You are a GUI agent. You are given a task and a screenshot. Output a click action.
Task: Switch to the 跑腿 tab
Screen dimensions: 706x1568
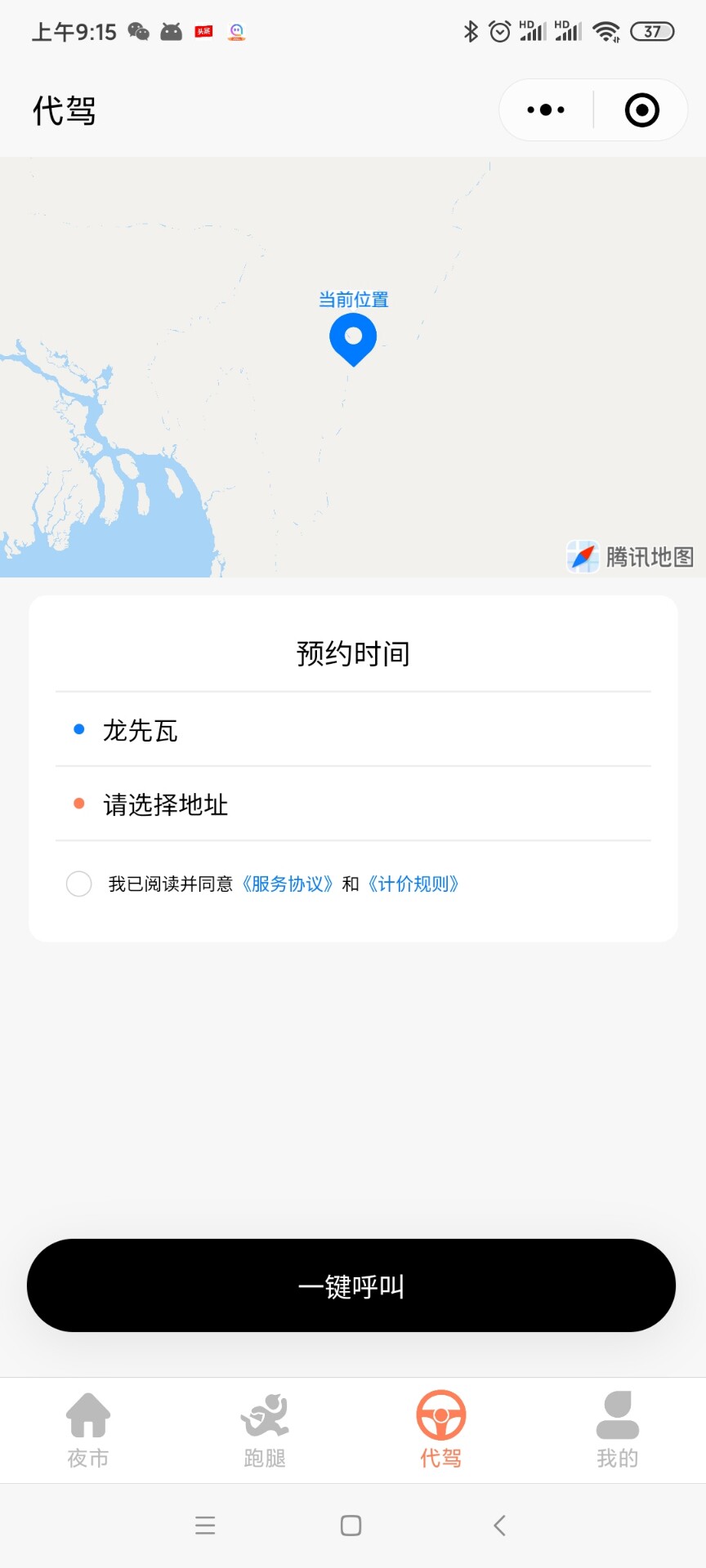click(x=265, y=1431)
